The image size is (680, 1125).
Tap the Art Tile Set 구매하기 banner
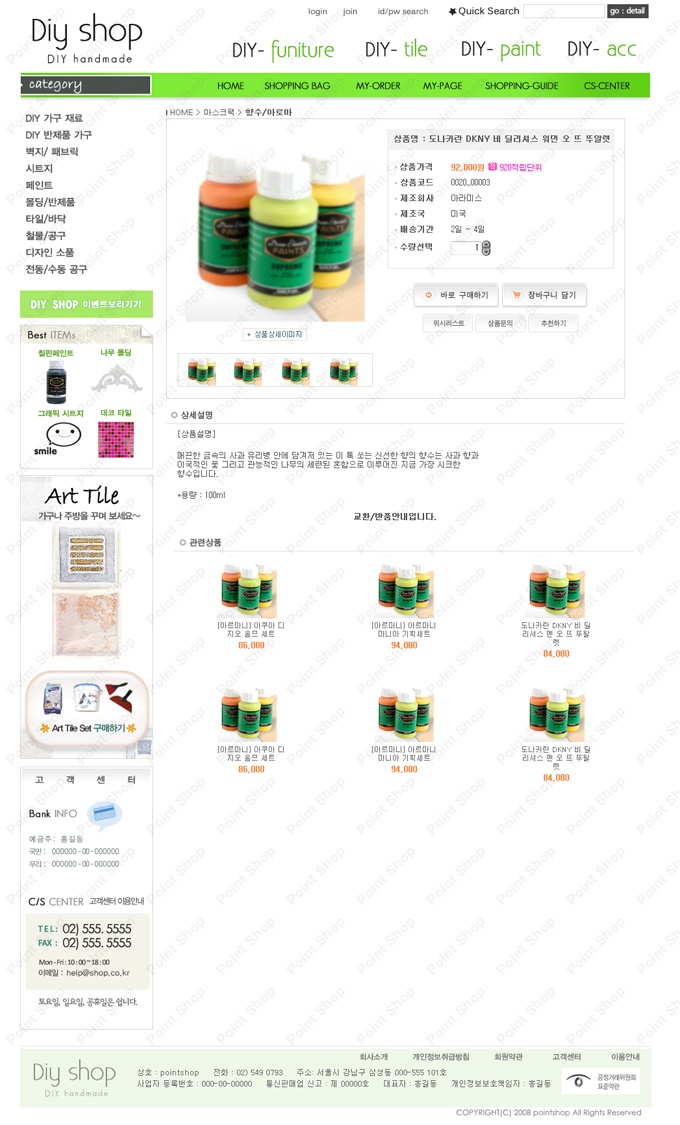(86, 727)
